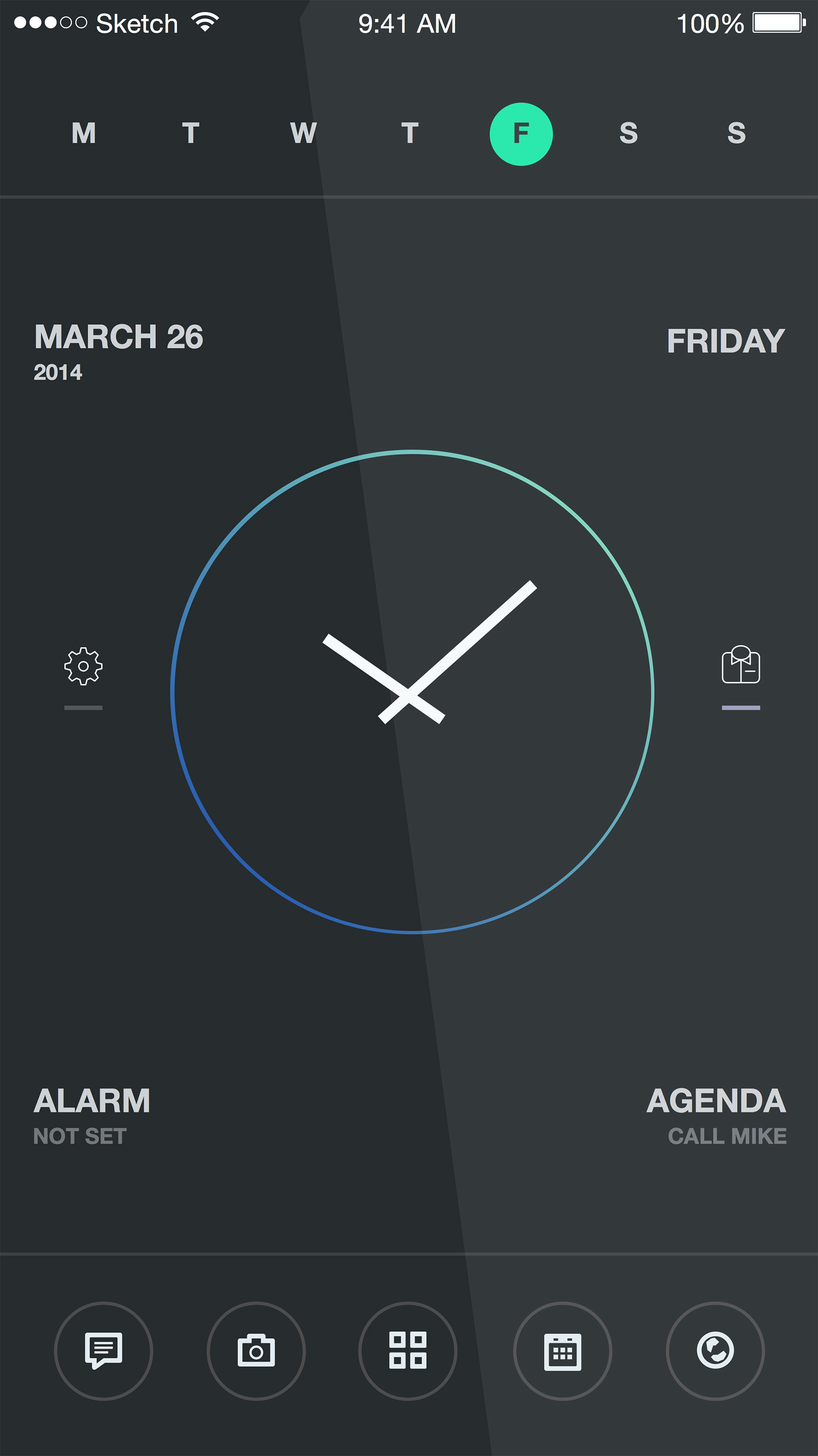Switch to Monday in the weekday row

click(84, 134)
